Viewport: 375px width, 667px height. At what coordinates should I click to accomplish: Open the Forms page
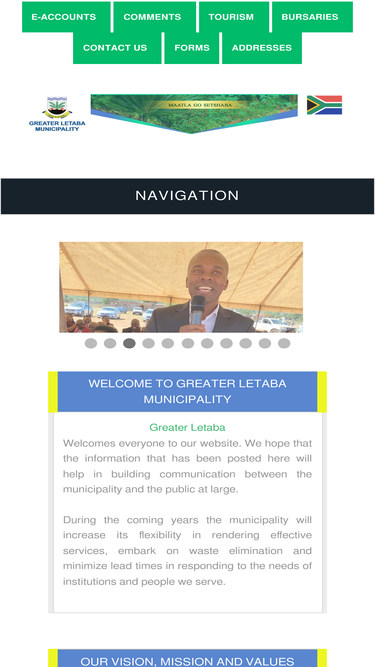point(191,48)
